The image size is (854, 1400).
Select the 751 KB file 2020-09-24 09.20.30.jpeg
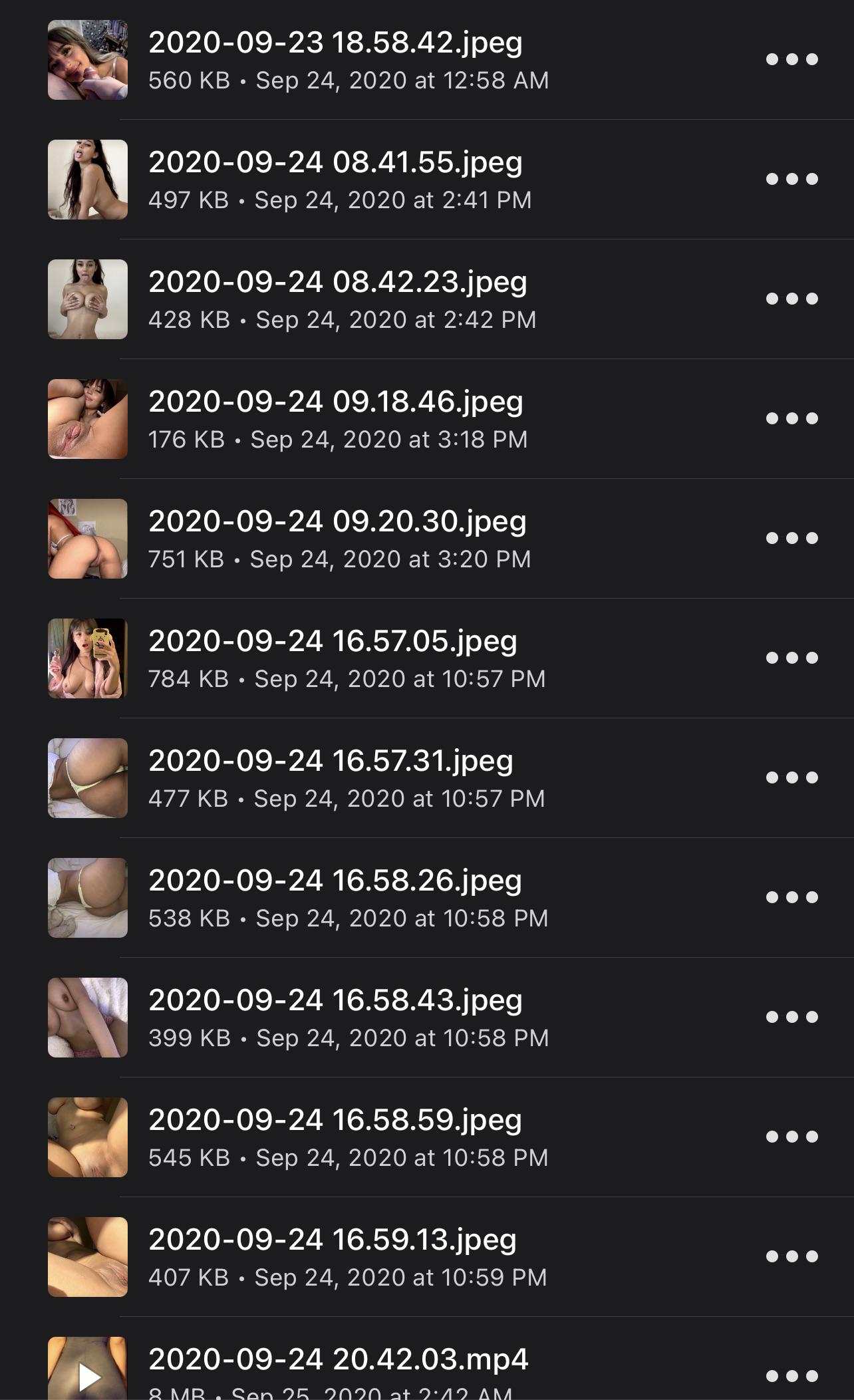[337, 523]
